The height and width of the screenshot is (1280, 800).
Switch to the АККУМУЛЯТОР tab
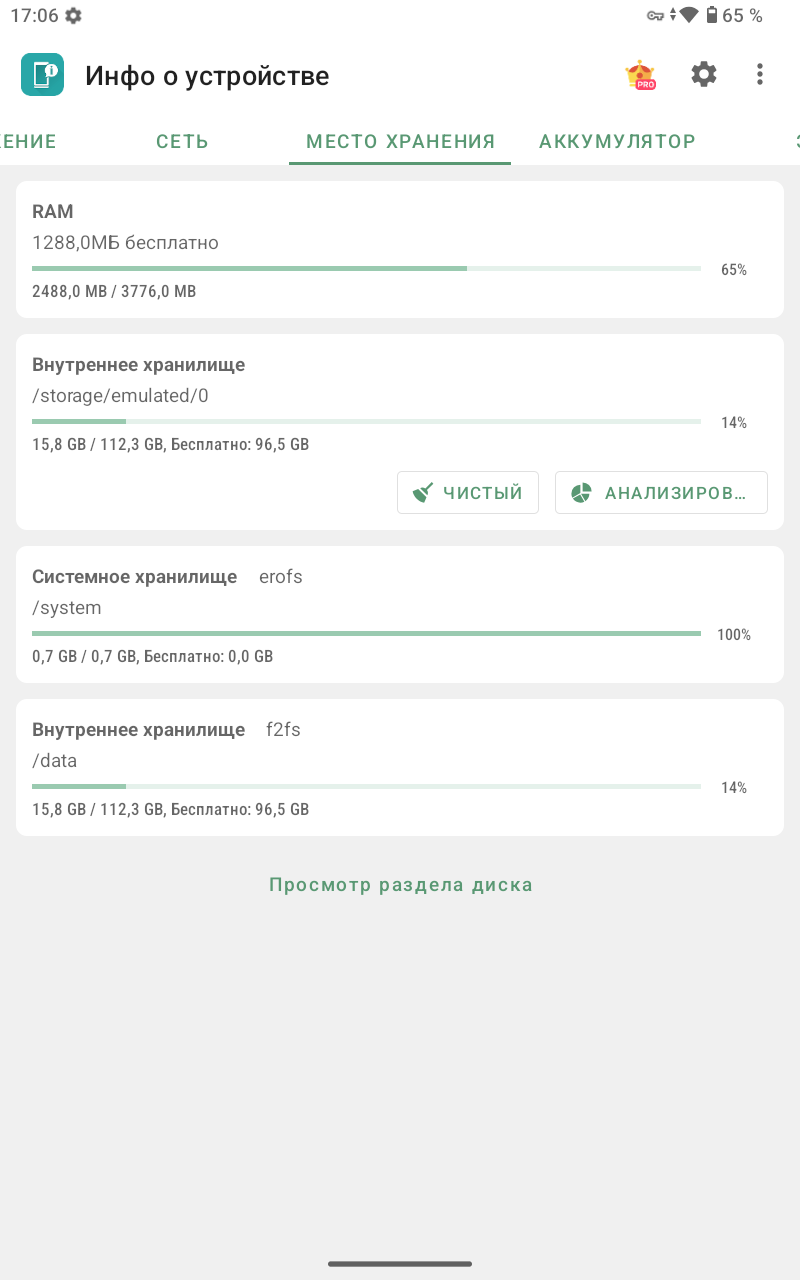click(617, 142)
